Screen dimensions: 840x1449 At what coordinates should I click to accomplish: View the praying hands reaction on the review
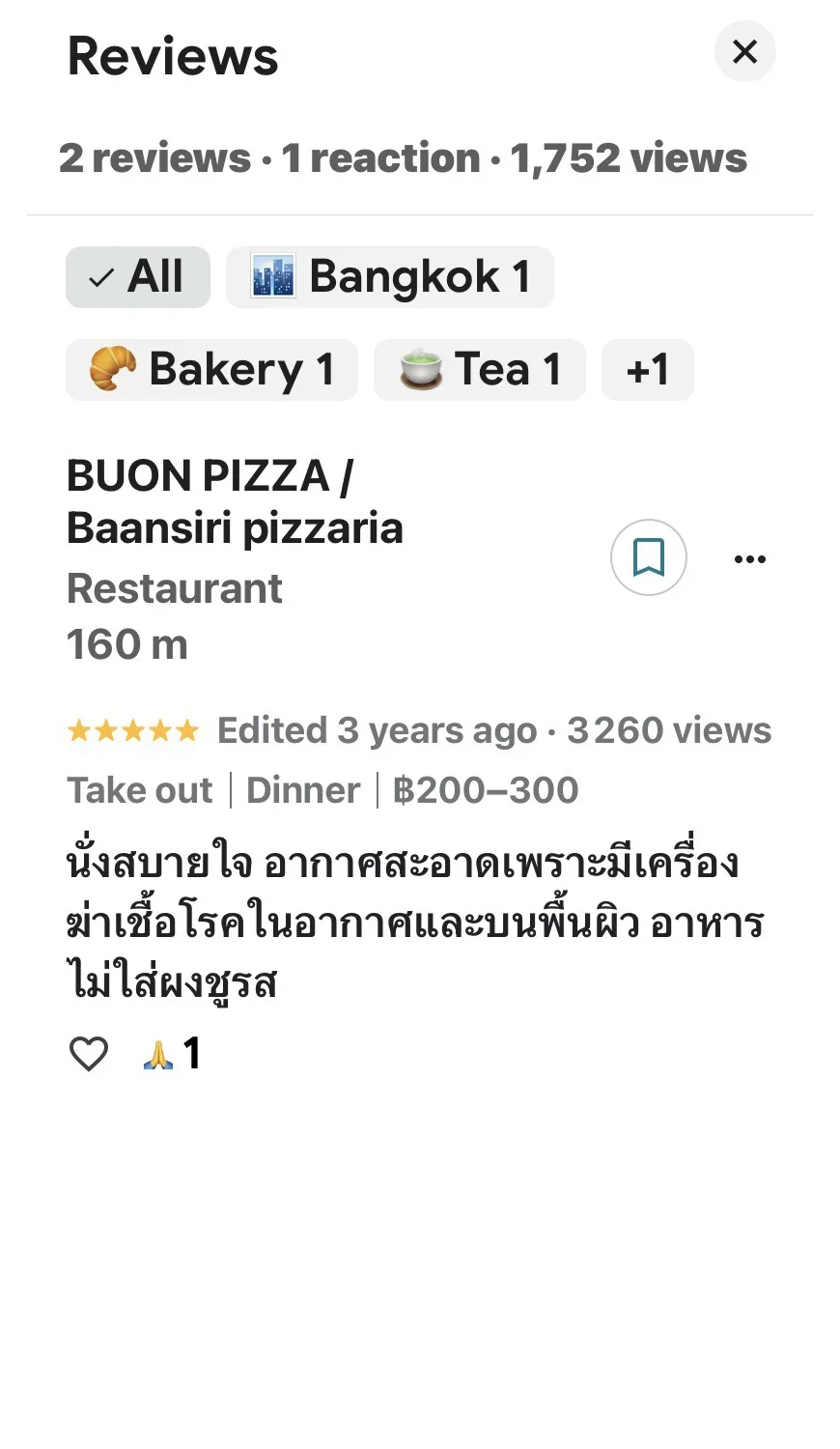[172, 1053]
